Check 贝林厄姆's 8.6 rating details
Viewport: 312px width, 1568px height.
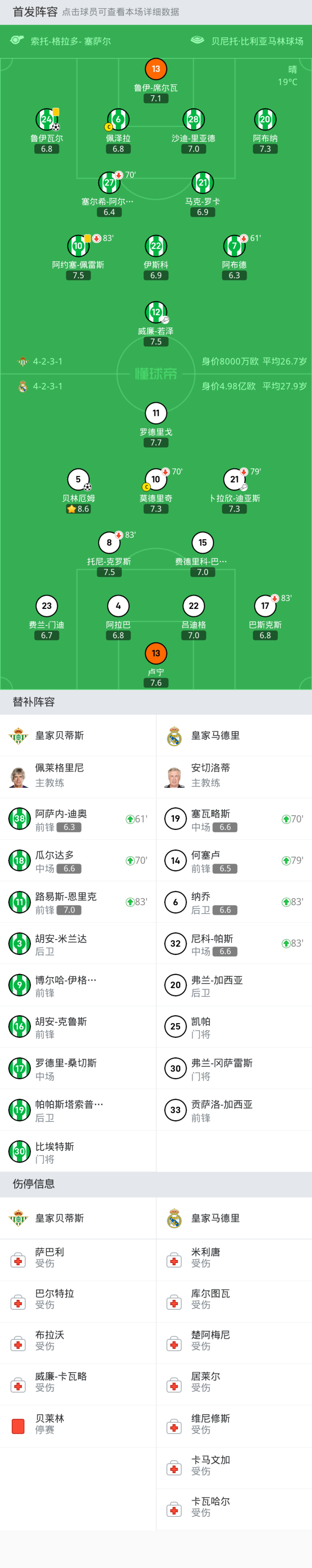tap(78, 479)
